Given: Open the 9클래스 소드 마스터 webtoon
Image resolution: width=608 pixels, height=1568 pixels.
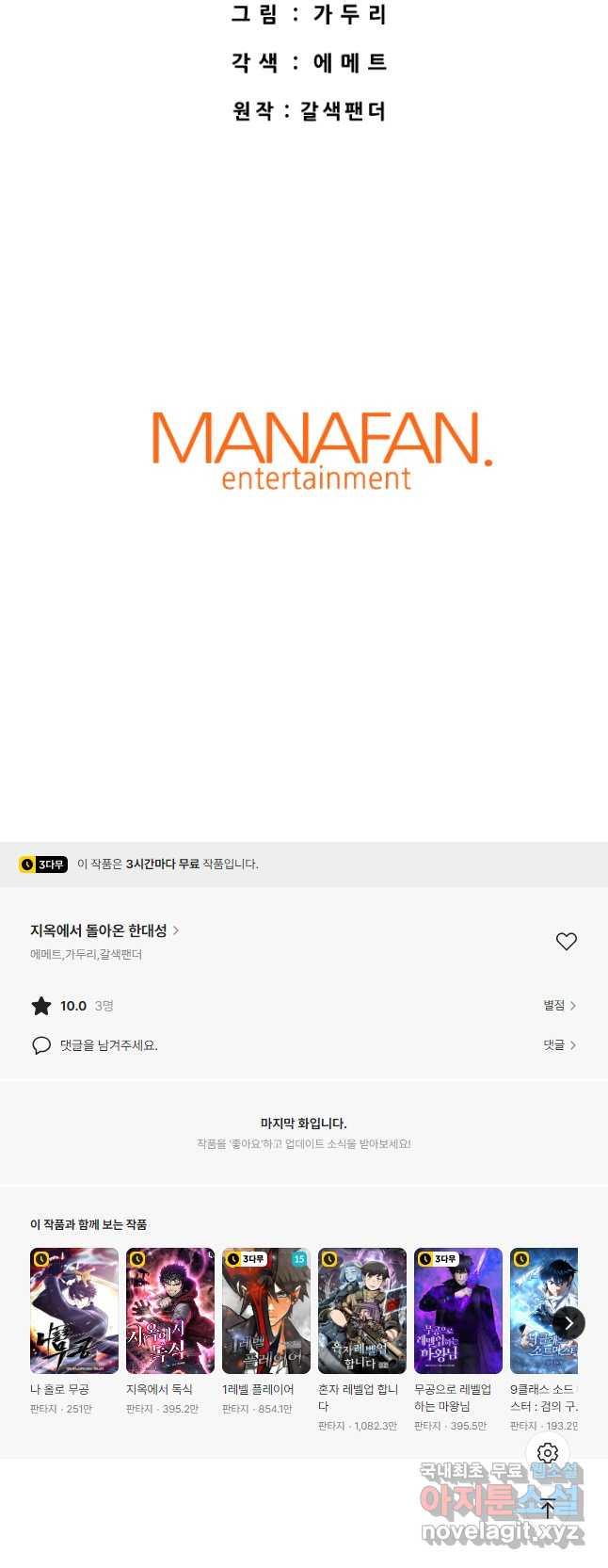Looking at the screenshot, I should pos(541,1311).
